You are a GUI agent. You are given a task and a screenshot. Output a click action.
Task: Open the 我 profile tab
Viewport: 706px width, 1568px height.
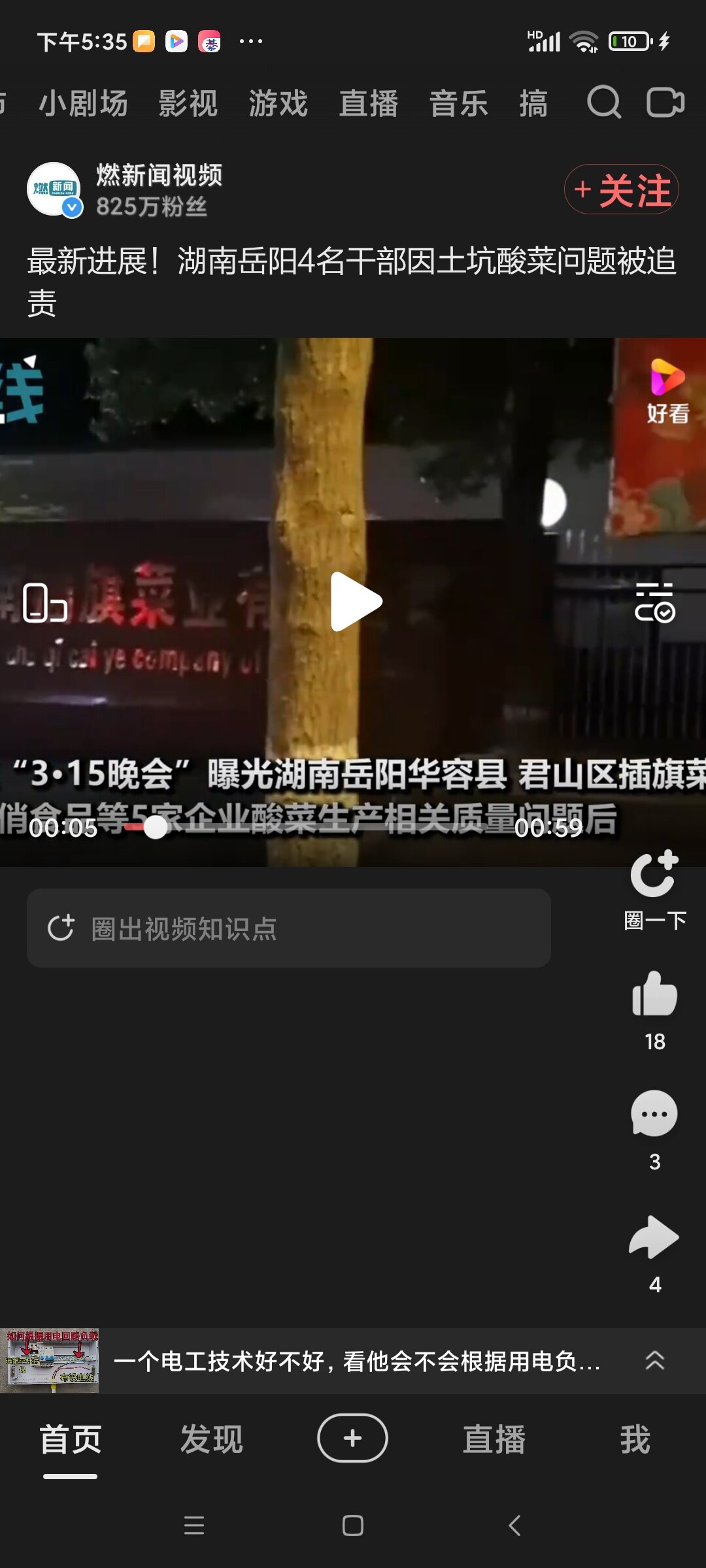click(x=635, y=1439)
